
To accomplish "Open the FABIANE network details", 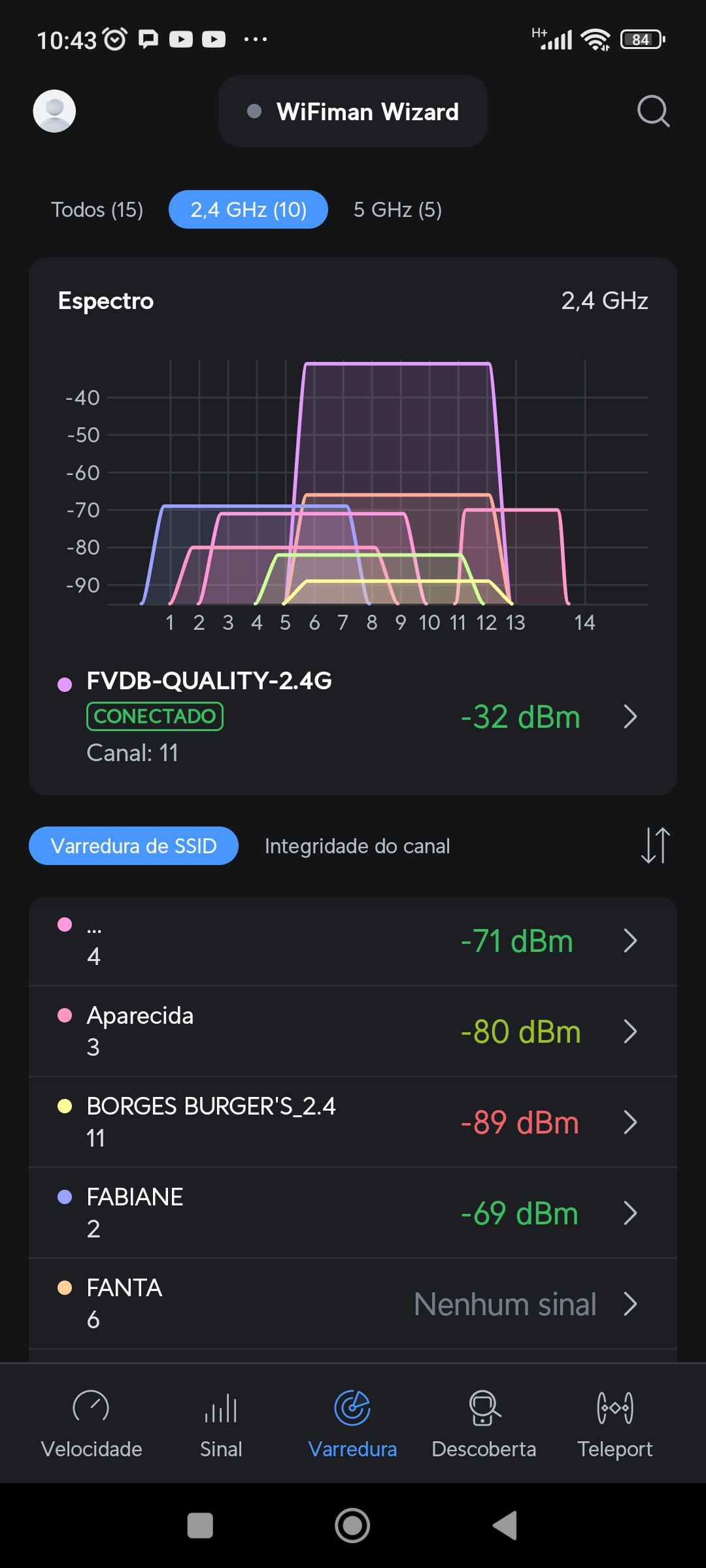I will click(x=353, y=1213).
